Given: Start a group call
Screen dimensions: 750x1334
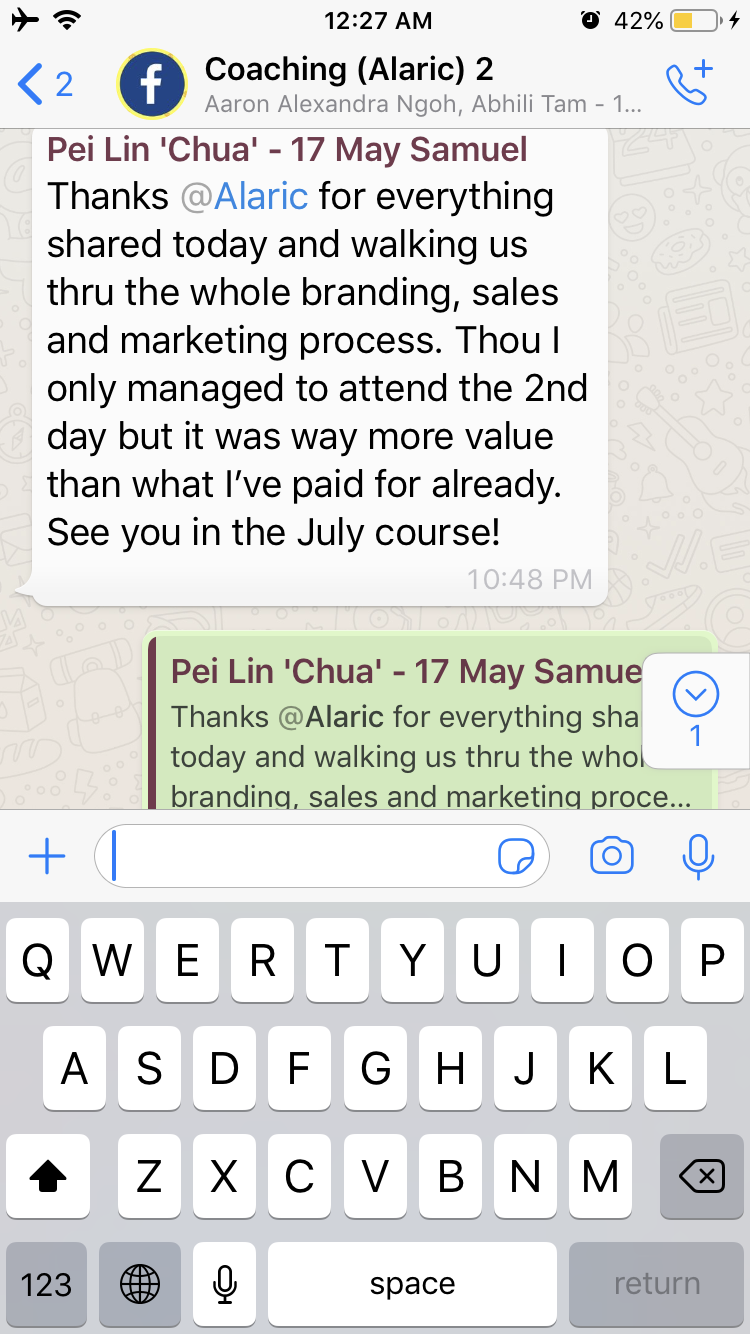Looking at the screenshot, I should [x=688, y=84].
